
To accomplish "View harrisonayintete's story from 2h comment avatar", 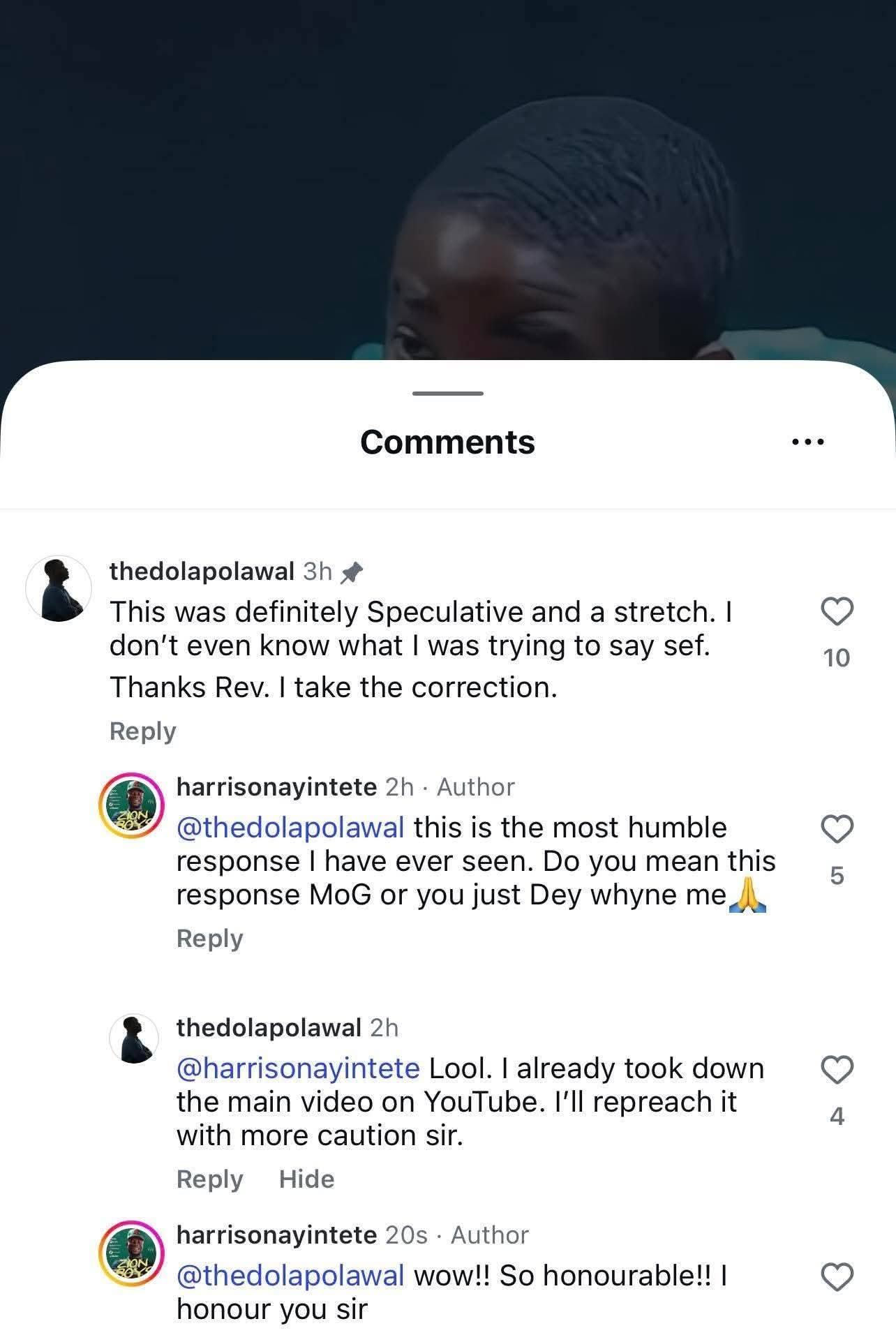I will [x=132, y=805].
